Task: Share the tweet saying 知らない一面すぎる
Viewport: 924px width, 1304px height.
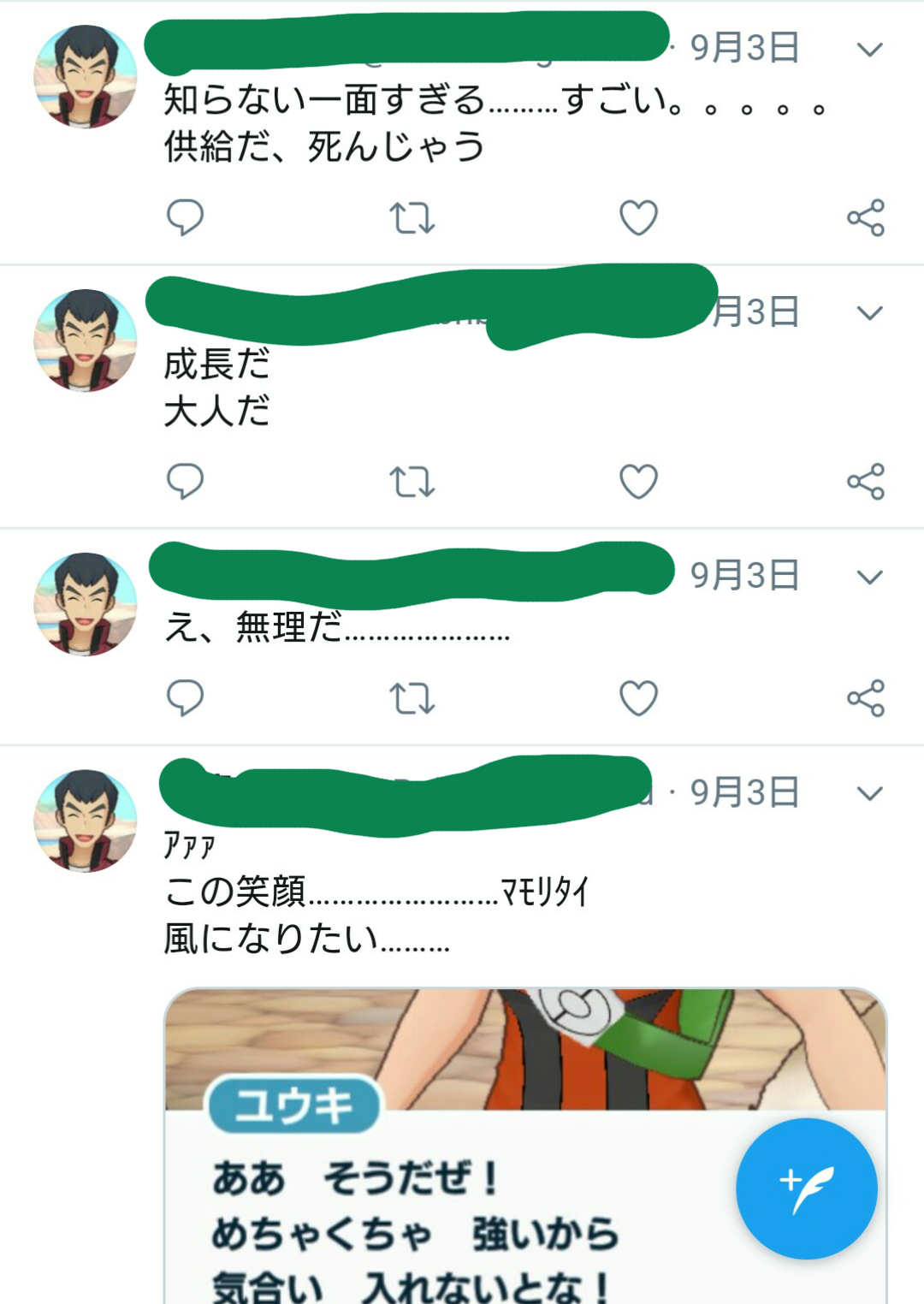Action: click(866, 217)
